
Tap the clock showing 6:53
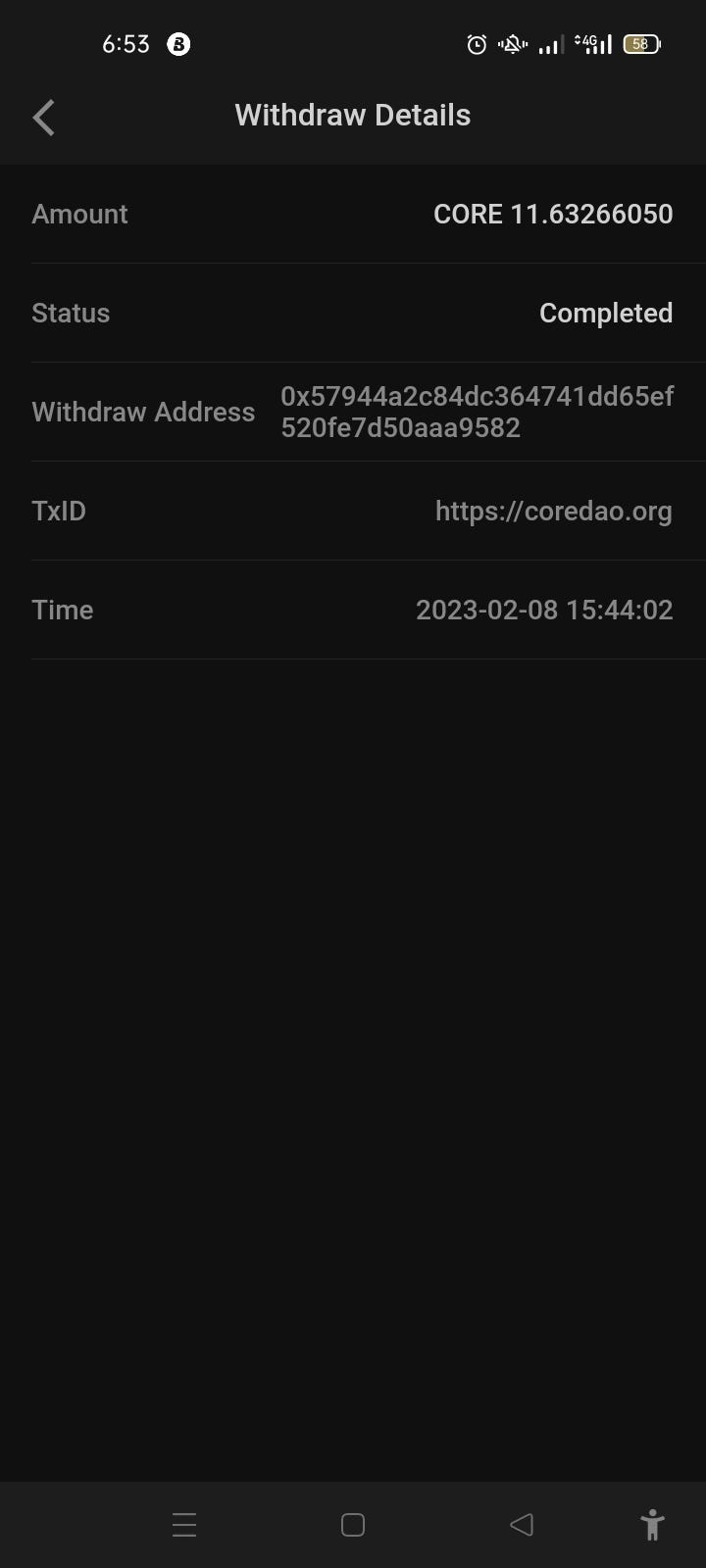tap(126, 44)
